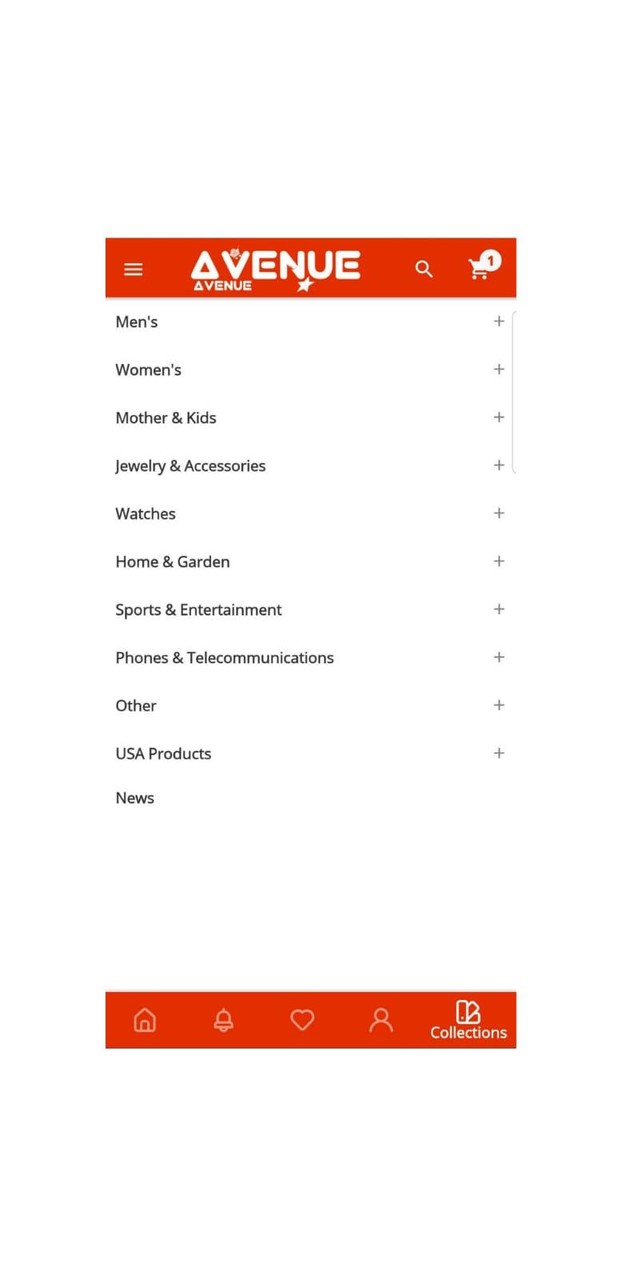Expand the Watches category

coord(498,514)
